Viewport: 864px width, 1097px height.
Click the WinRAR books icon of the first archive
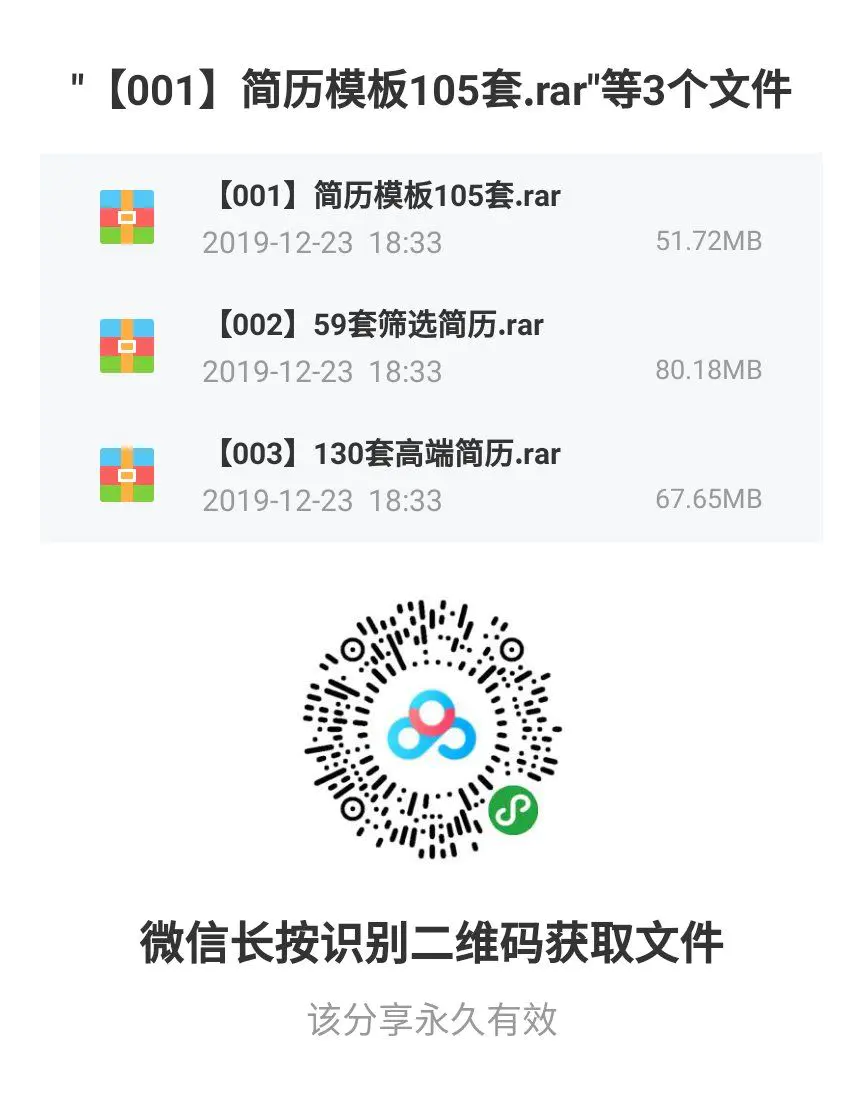(127, 218)
